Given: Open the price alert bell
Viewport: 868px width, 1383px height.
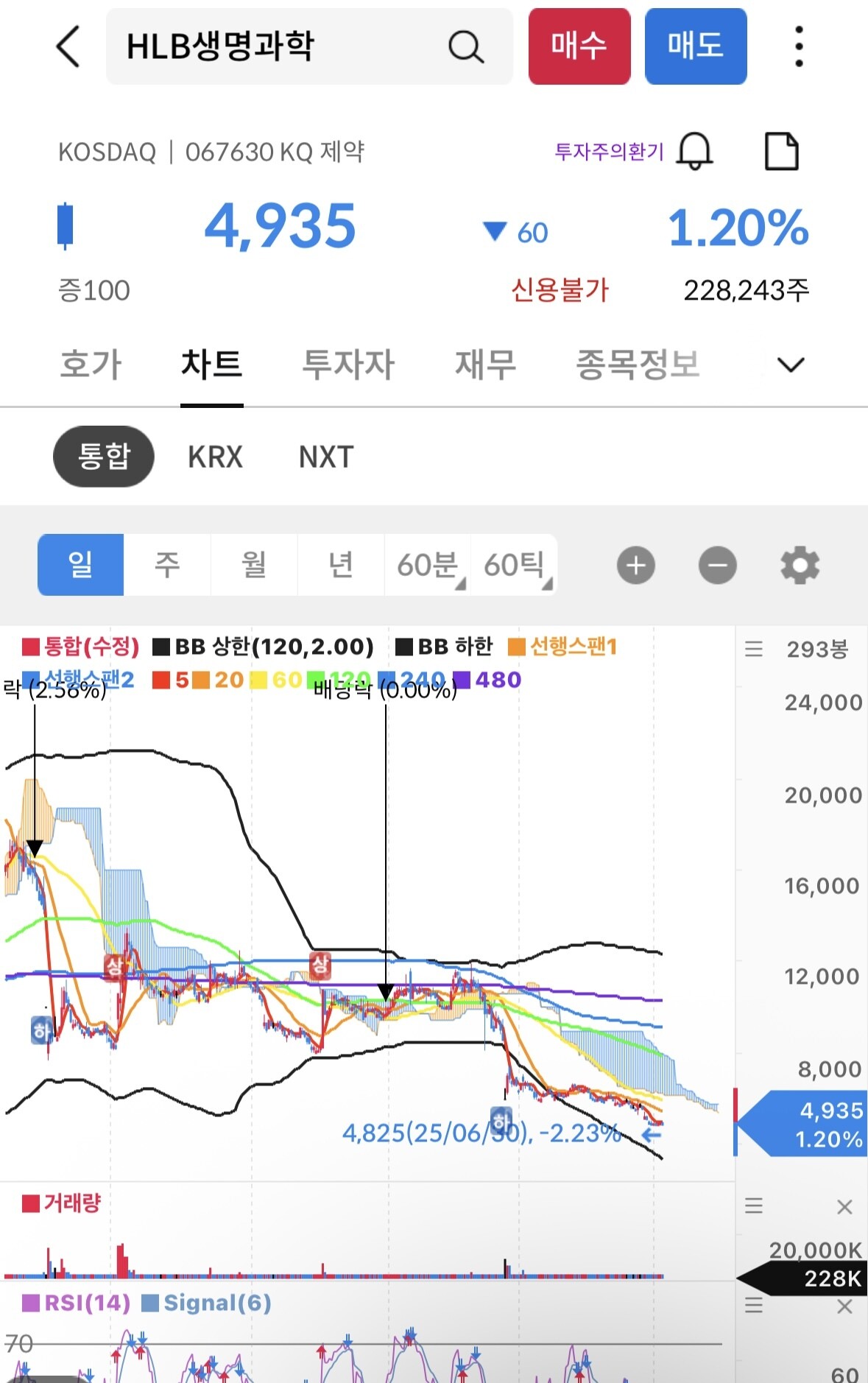Looking at the screenshot, I should (x=695, y=151).
